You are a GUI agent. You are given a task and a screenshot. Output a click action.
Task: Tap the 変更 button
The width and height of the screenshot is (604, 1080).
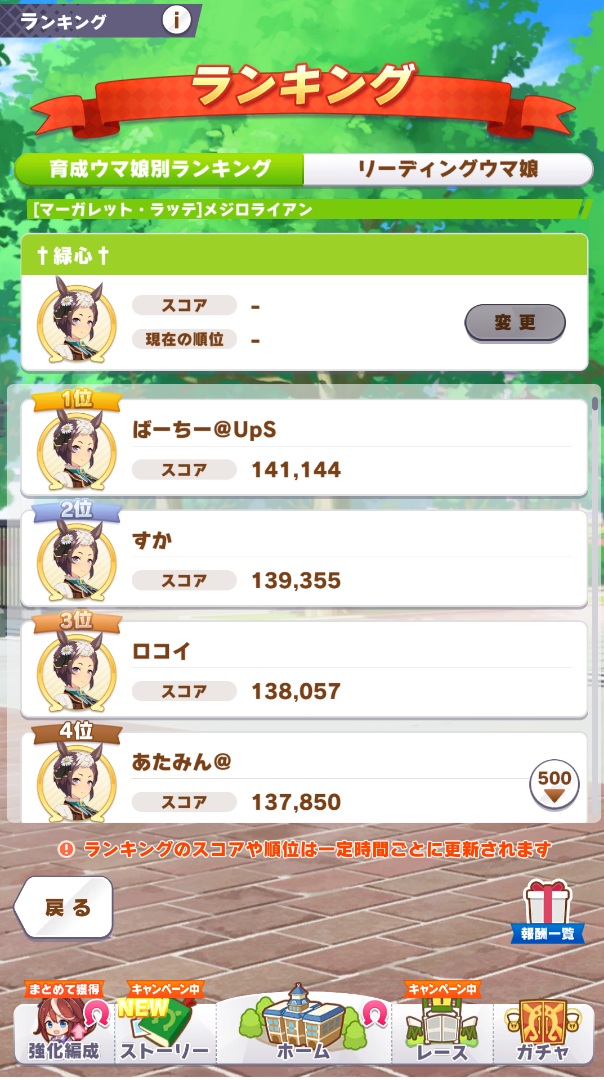(515, 323)
